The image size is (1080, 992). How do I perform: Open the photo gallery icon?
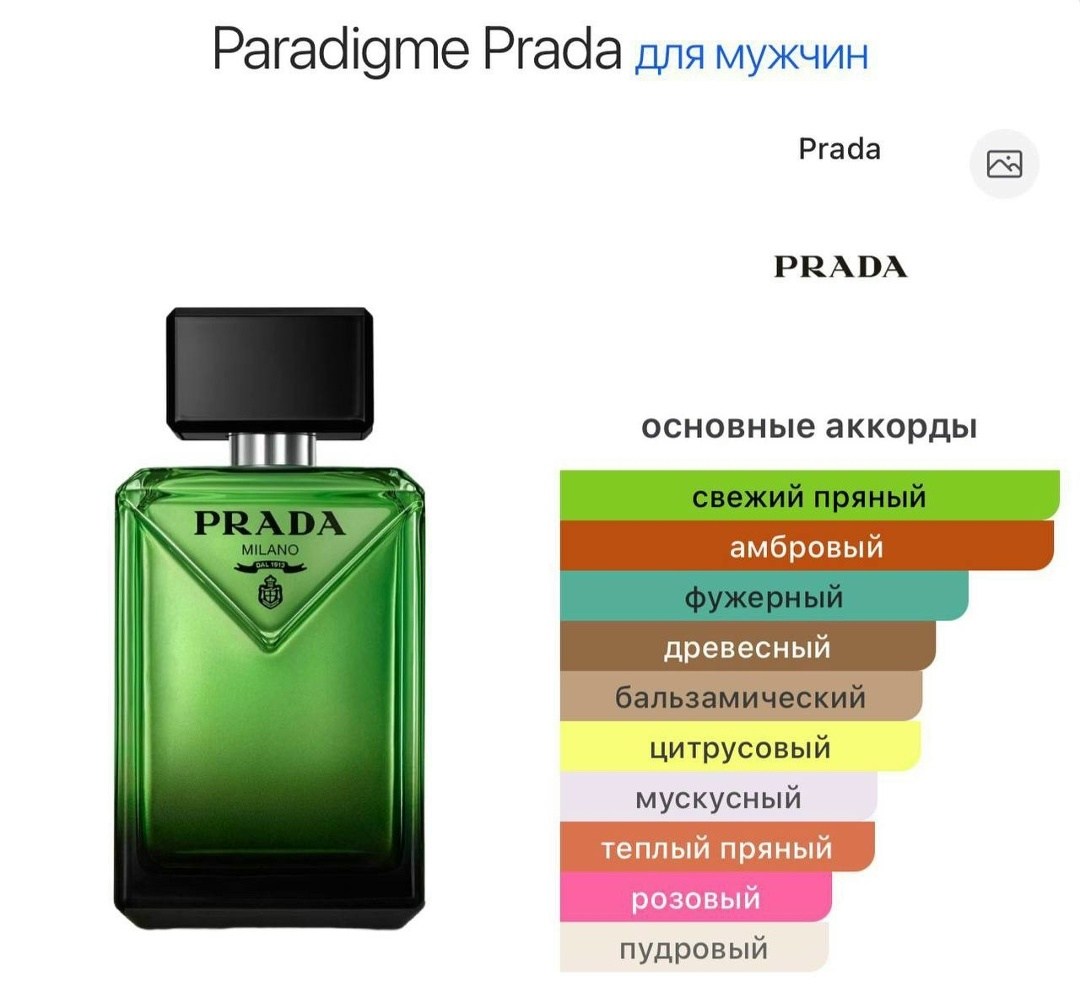click(1004, 164)
